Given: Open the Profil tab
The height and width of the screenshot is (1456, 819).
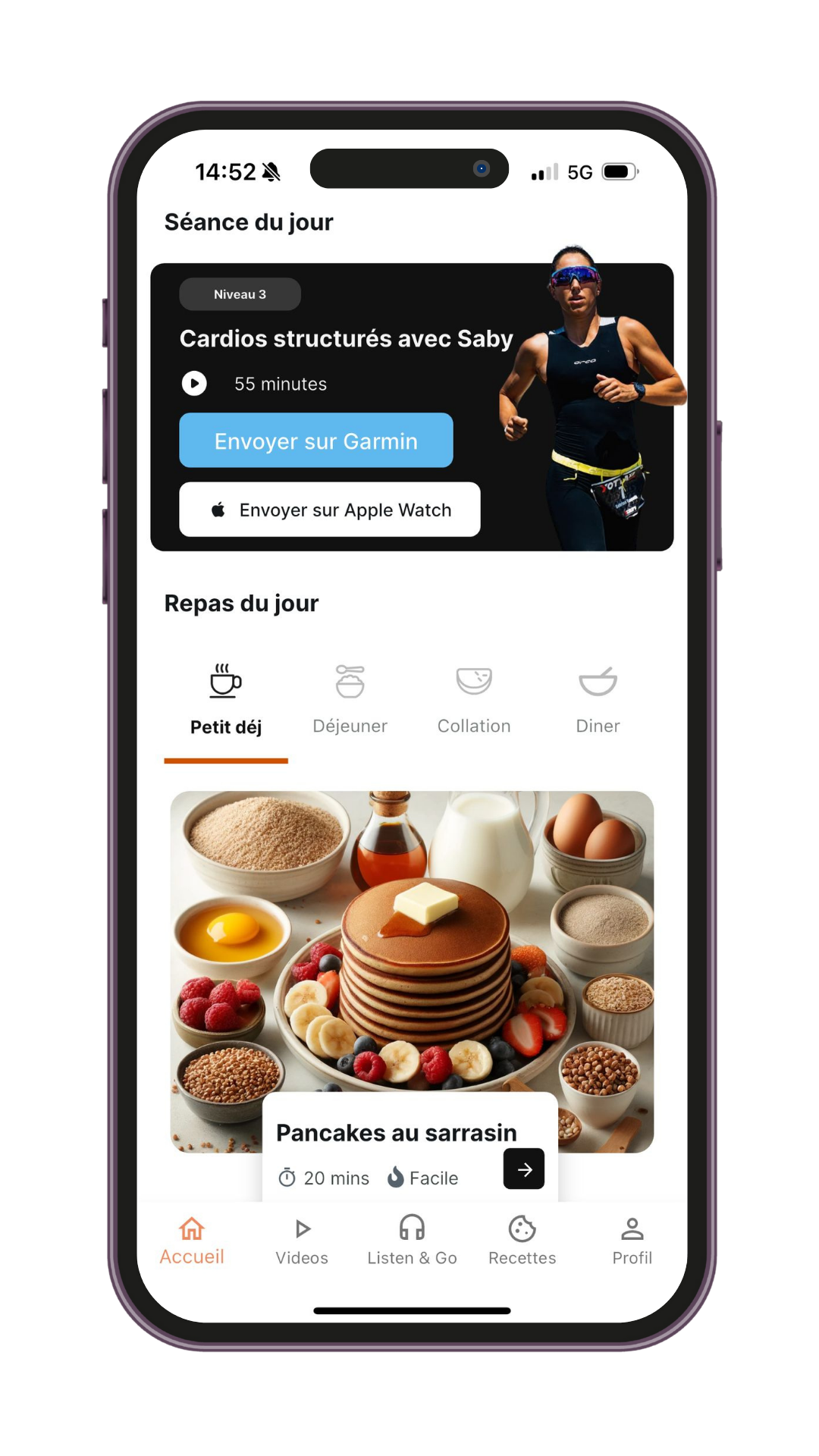Looking at the screenshot, I should [x=632, y=1241].
